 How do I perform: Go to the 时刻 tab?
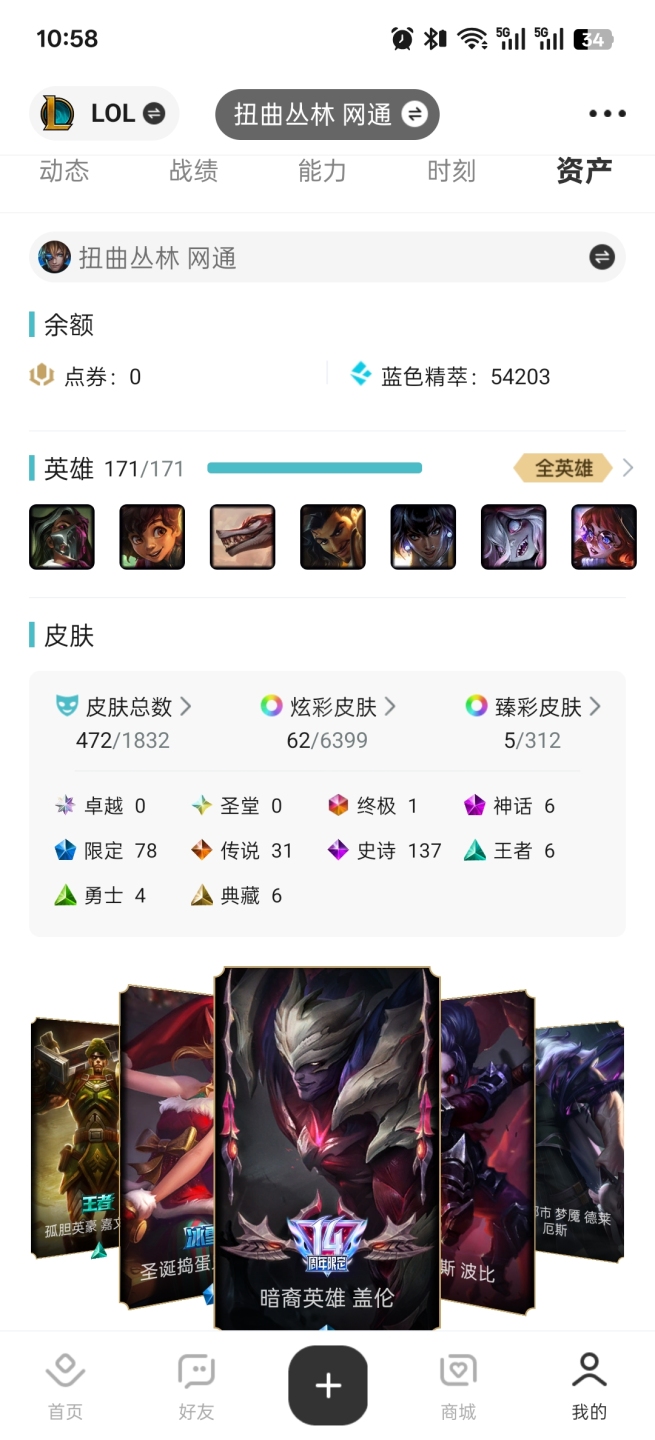point(451,171)
